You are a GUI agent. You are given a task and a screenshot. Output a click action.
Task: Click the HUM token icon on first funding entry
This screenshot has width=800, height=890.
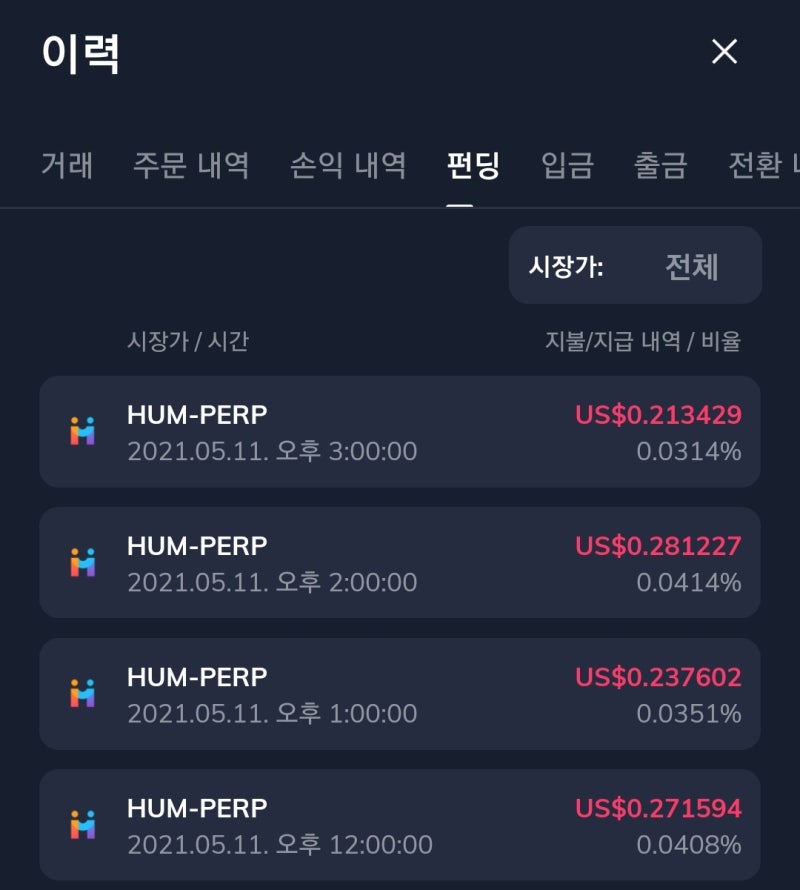(78, 432)
